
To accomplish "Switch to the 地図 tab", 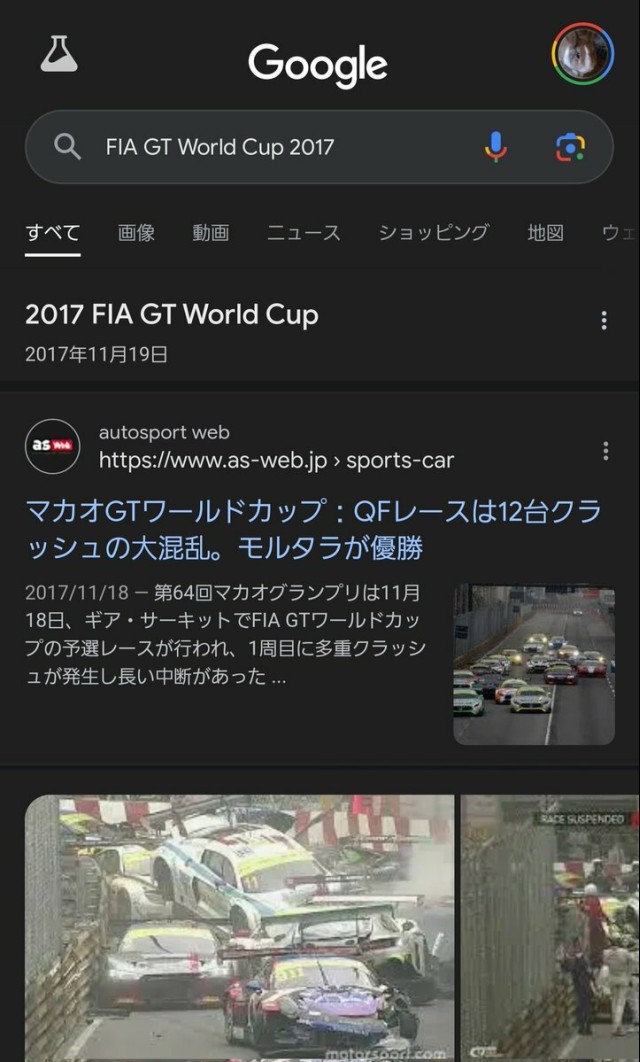I will (545, 233).
